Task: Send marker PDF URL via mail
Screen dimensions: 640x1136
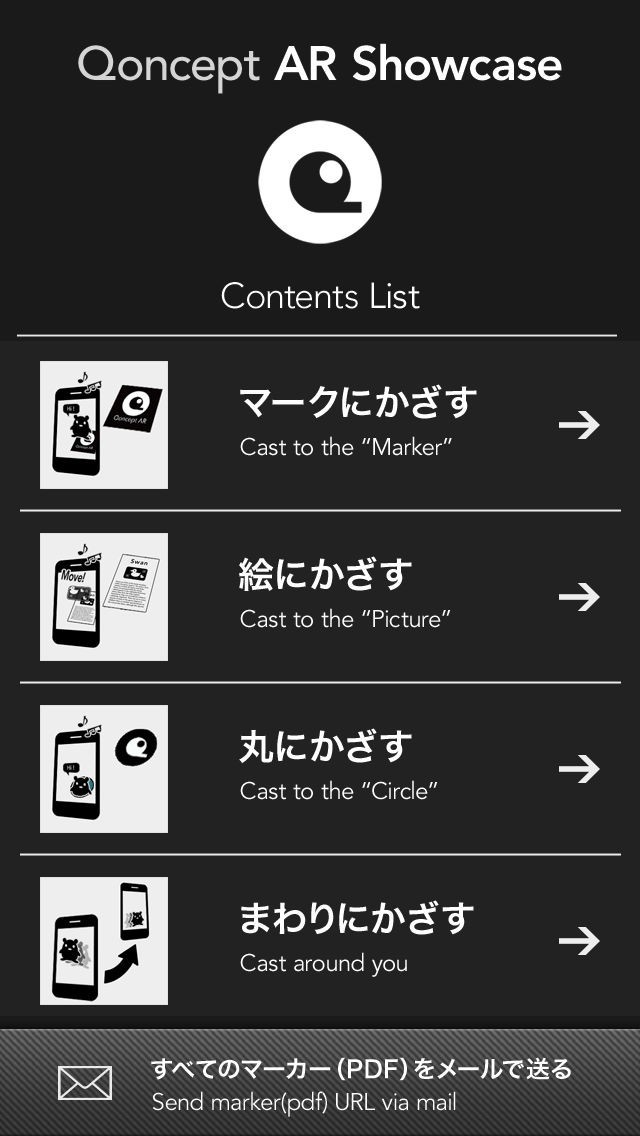Action: pyautogui.click(x=320, y=1084)
